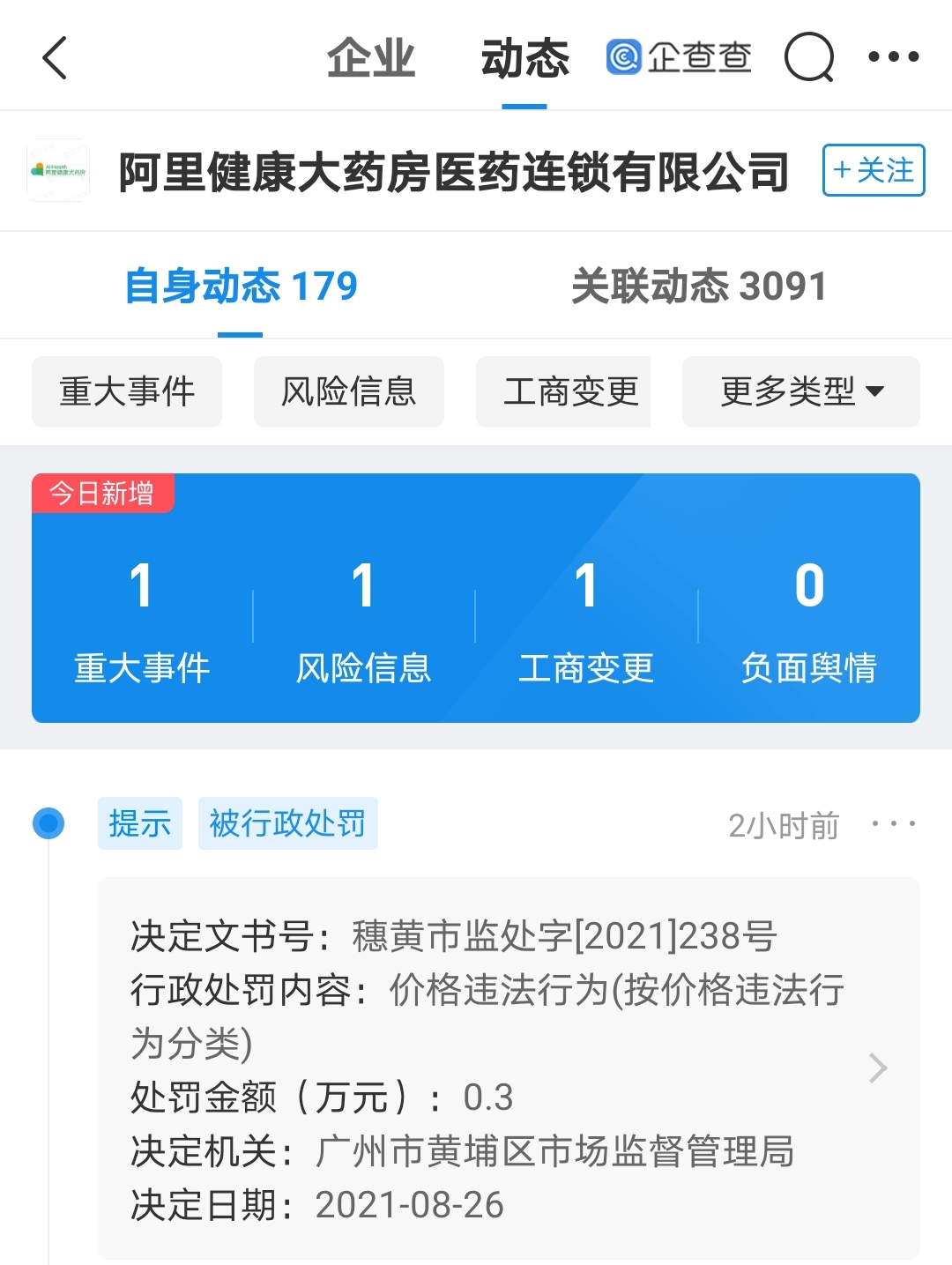The image size is (952, 1265).
Task: Go back using the top-left arrow
Action: click(x=55, y=58)
